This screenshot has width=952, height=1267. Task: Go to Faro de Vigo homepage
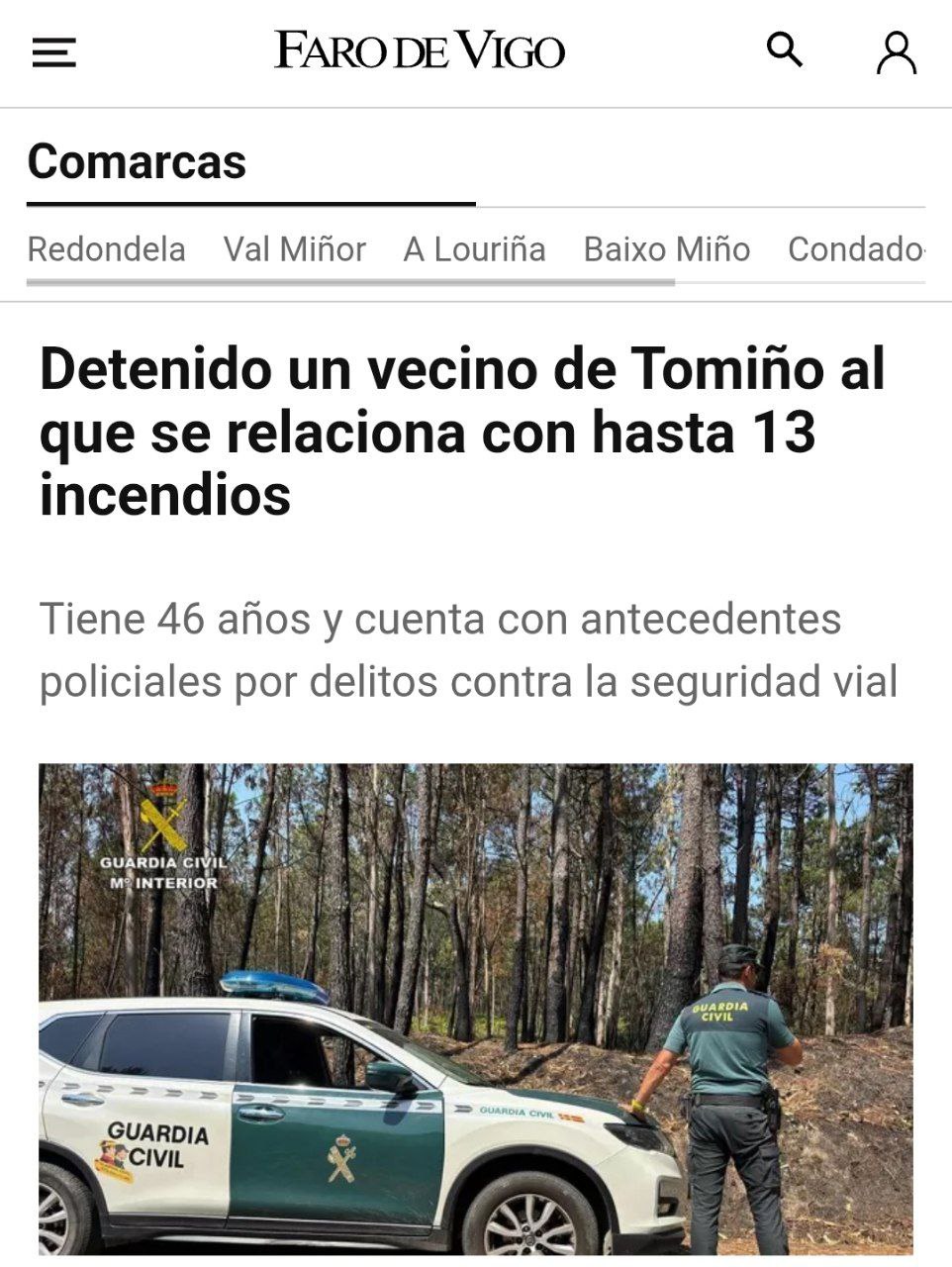[419, 50]
